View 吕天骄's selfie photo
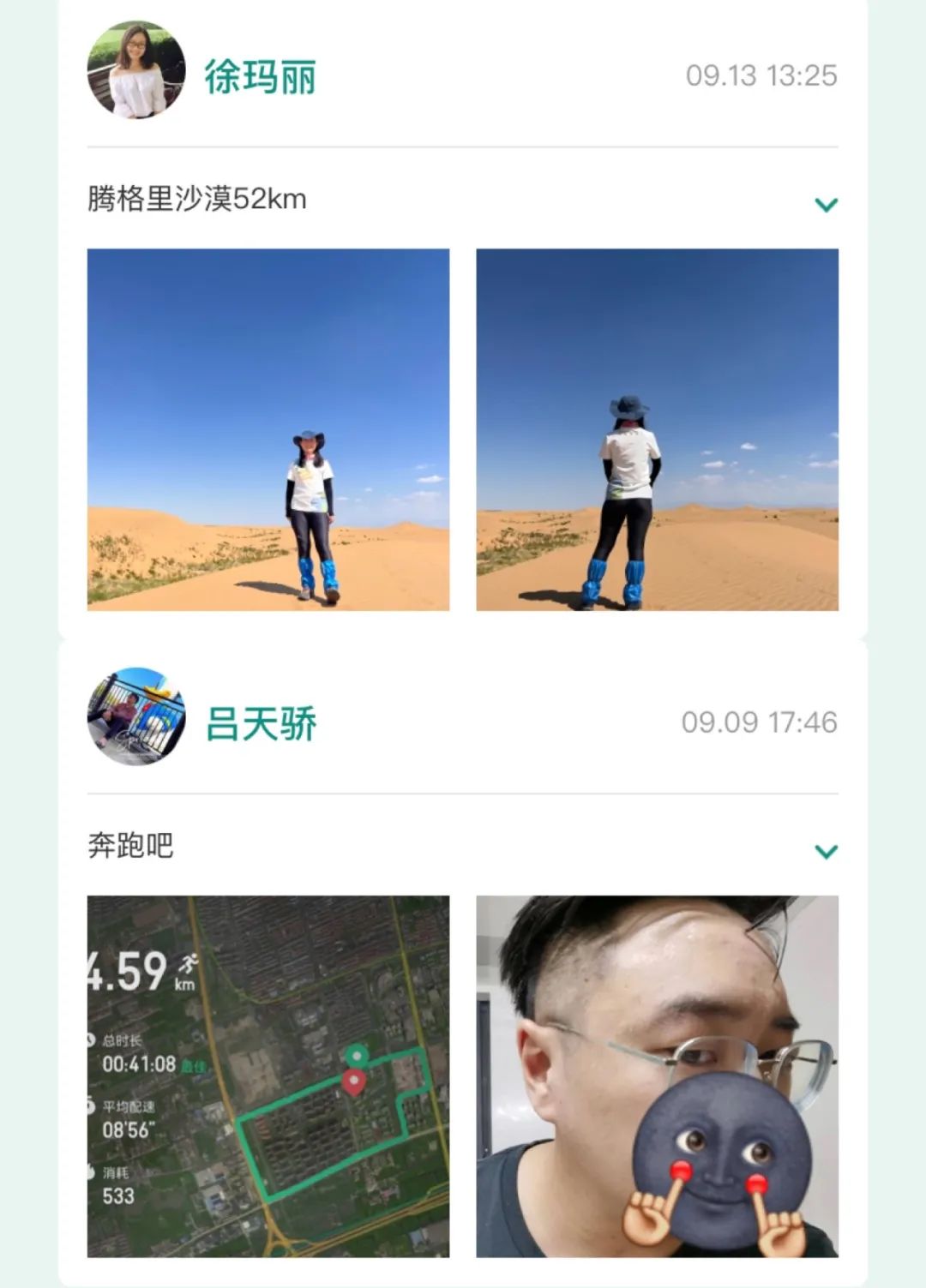Screen dimensions: 926x1288 tap(657, 1076)
